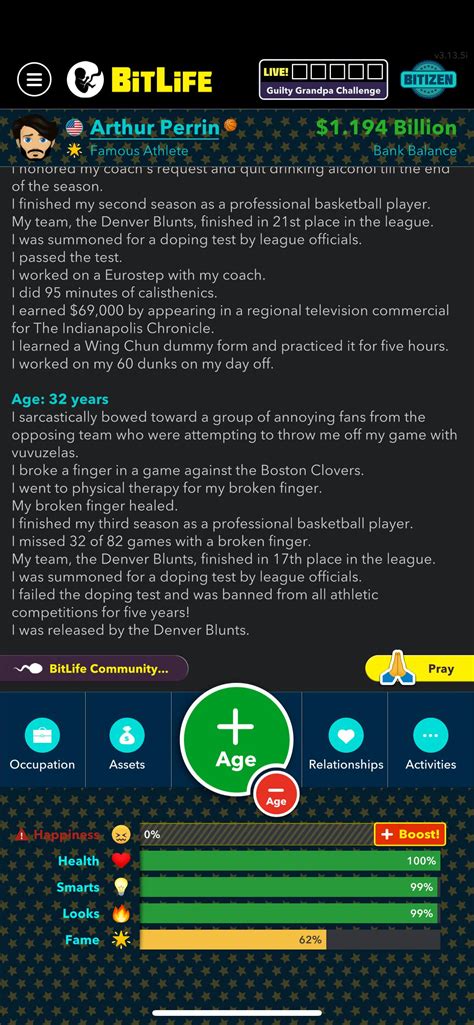Open the BitLife Community button
Image resolution: width=474 pixels, height=1025 pixels.
[94, 669]
